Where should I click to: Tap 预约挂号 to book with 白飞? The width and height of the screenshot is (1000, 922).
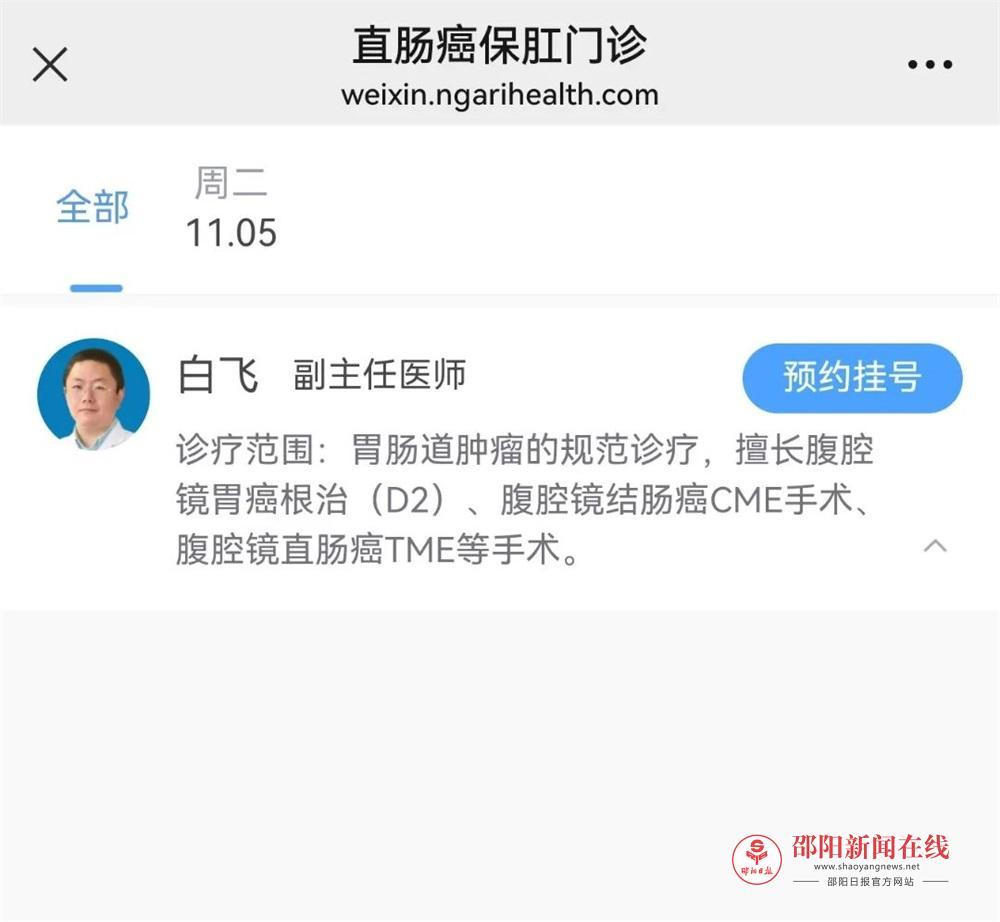852,378
